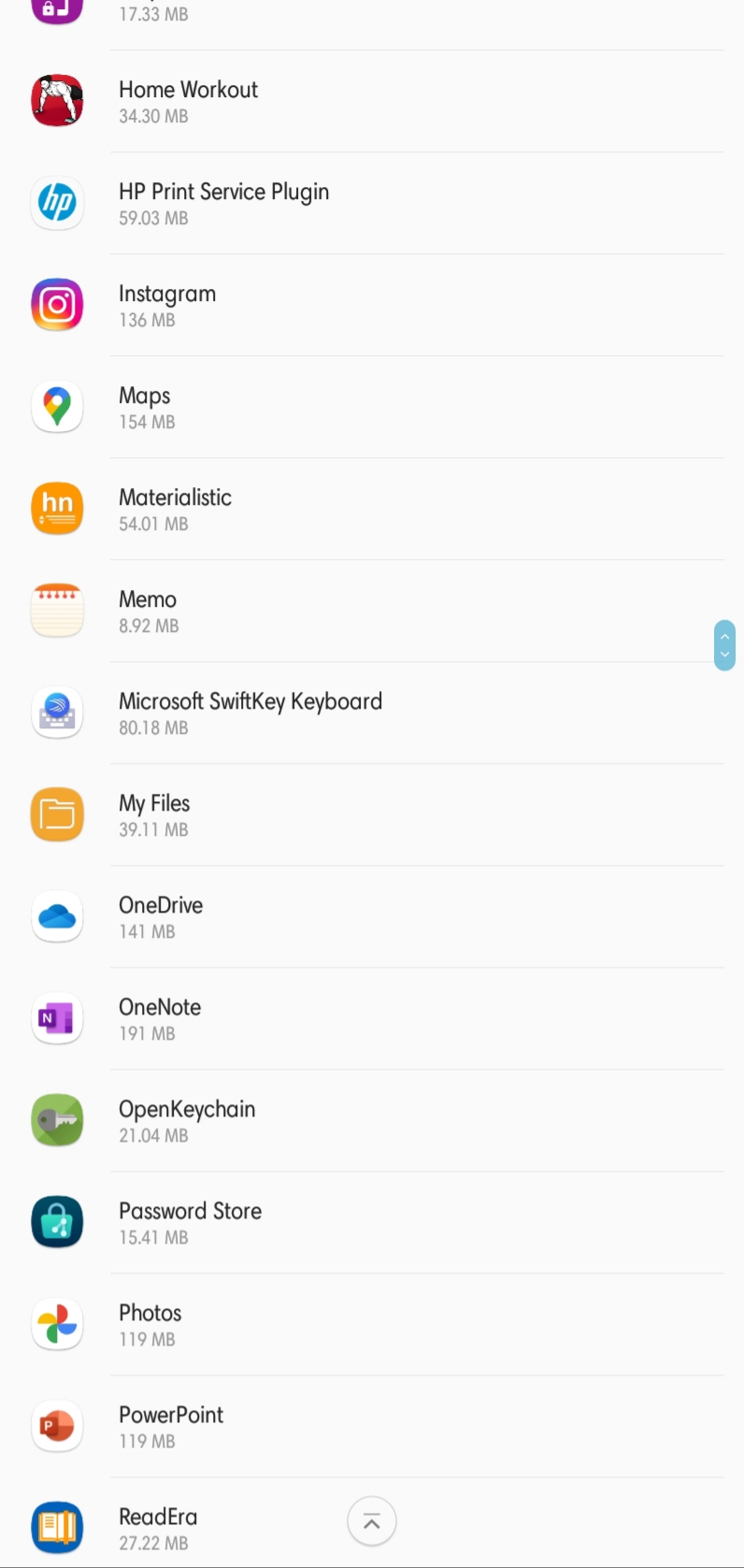The width and height of the screenshot is (744, 1568).
Task: Click the PowerPoint app icon
Action: click(57, 1426)
